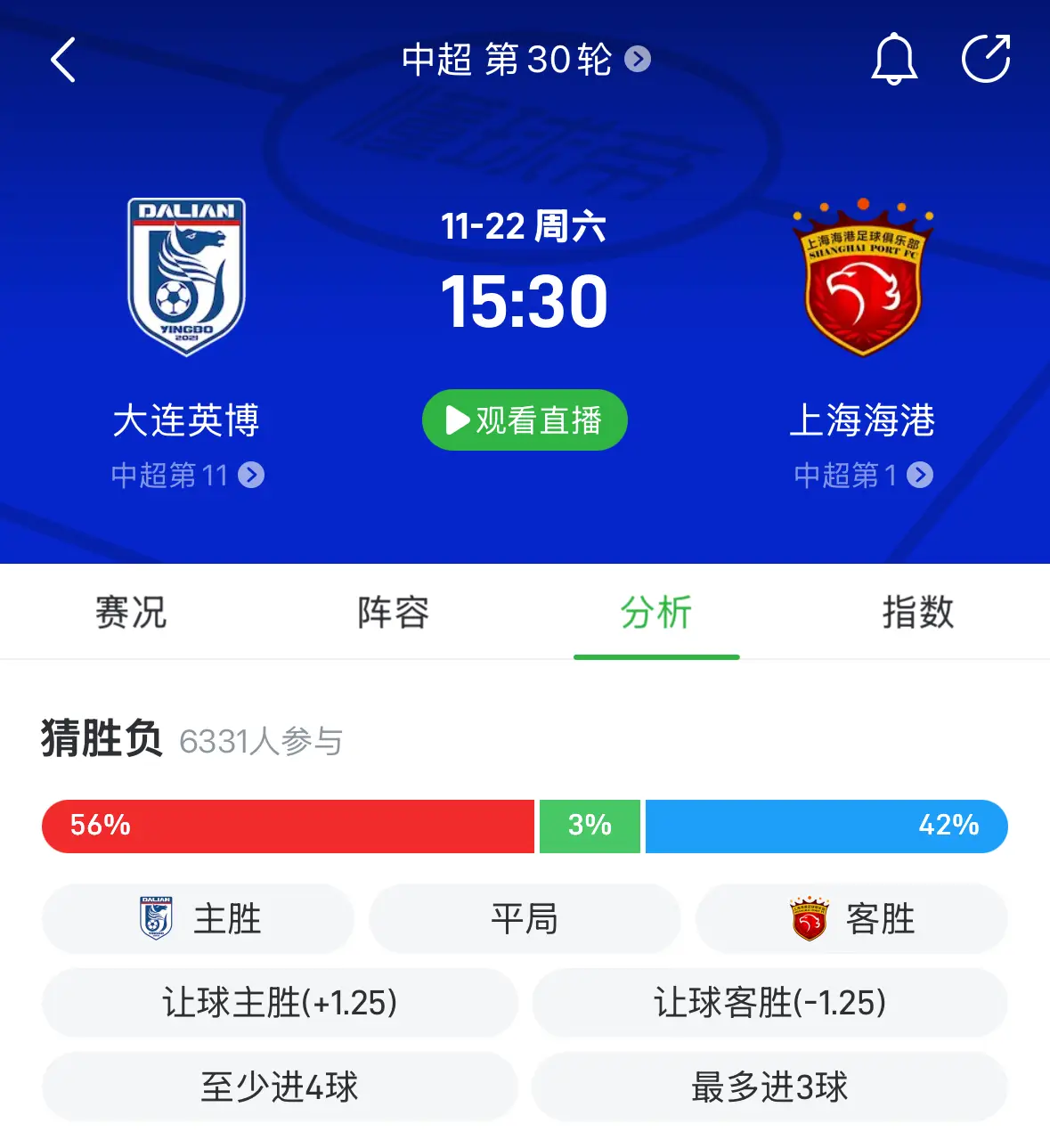Pick 至少进4球 option
Screen dimensions: 1050x1148
pyautogui.click(x=280, y=1087)
